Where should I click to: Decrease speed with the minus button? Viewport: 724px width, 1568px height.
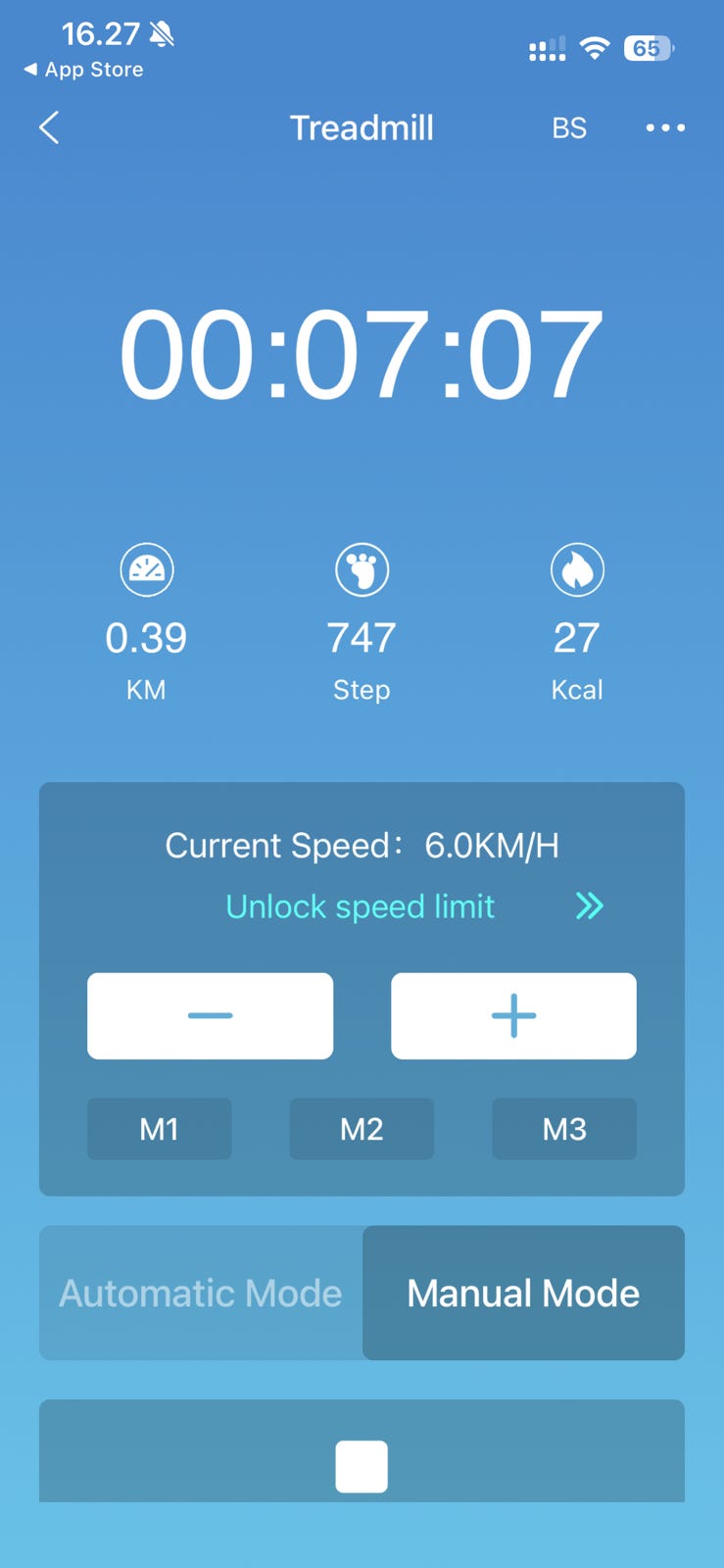[210, 1015]
